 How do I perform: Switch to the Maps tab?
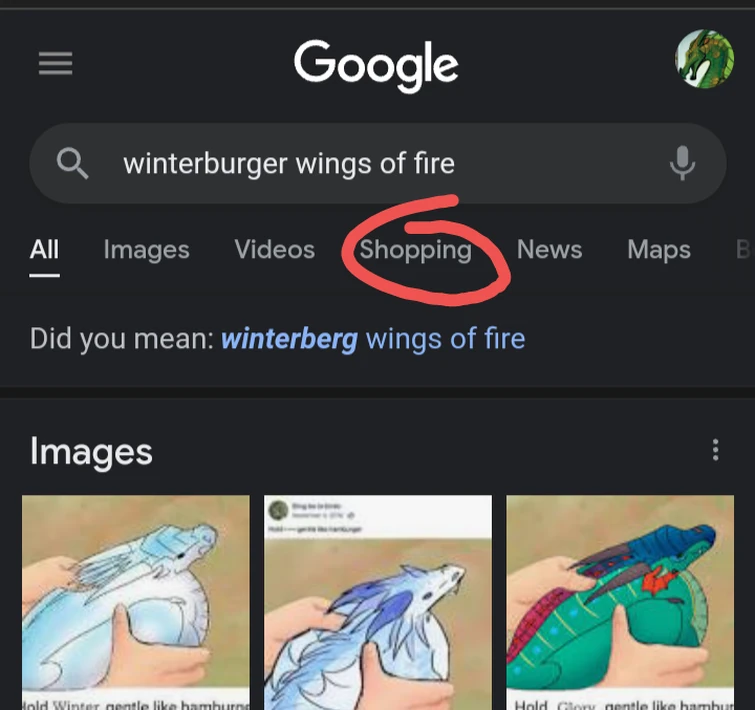click(x=658, y=250)
